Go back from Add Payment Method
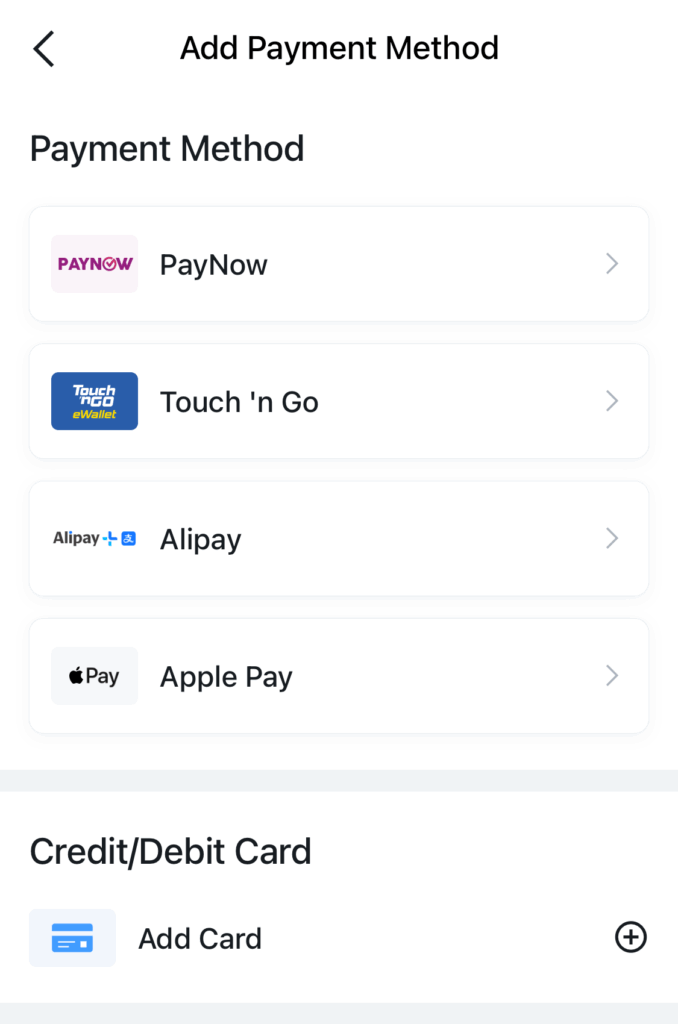This screenshot has height=1024, width=678. (x=44, y=48)
